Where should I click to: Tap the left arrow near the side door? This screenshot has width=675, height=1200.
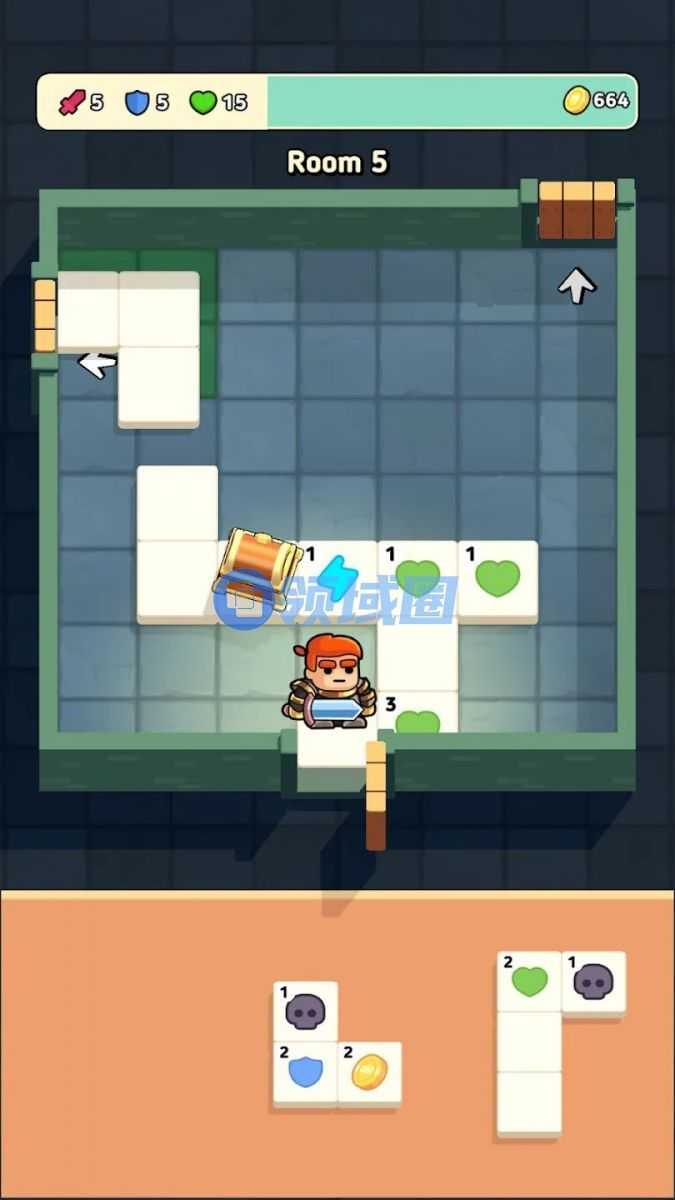pos(97,364)
